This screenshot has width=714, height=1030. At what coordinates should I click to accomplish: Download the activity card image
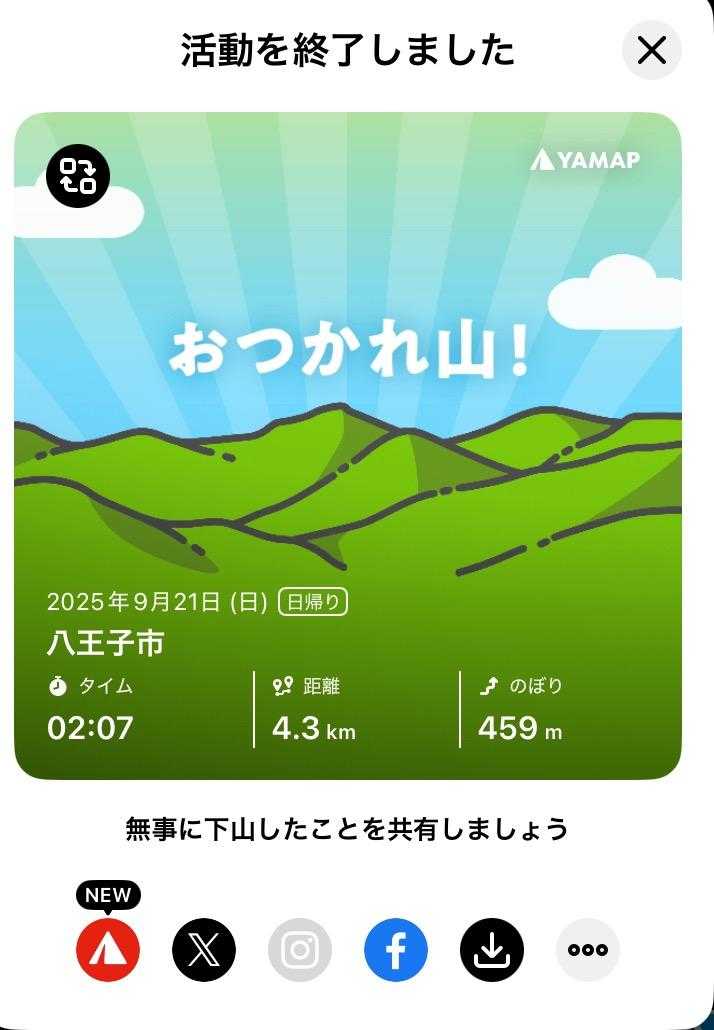coord(492,950)
